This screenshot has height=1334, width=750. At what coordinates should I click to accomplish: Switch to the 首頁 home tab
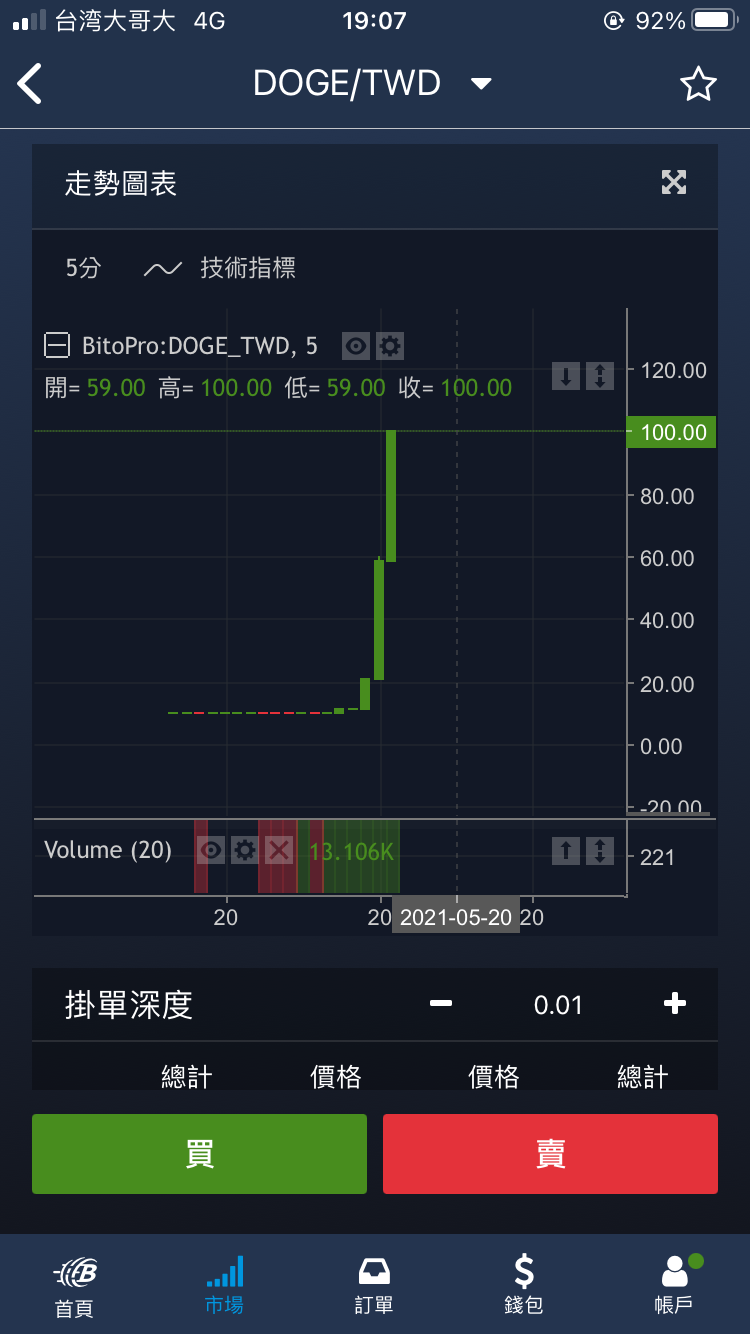(x=75, y=1286)
